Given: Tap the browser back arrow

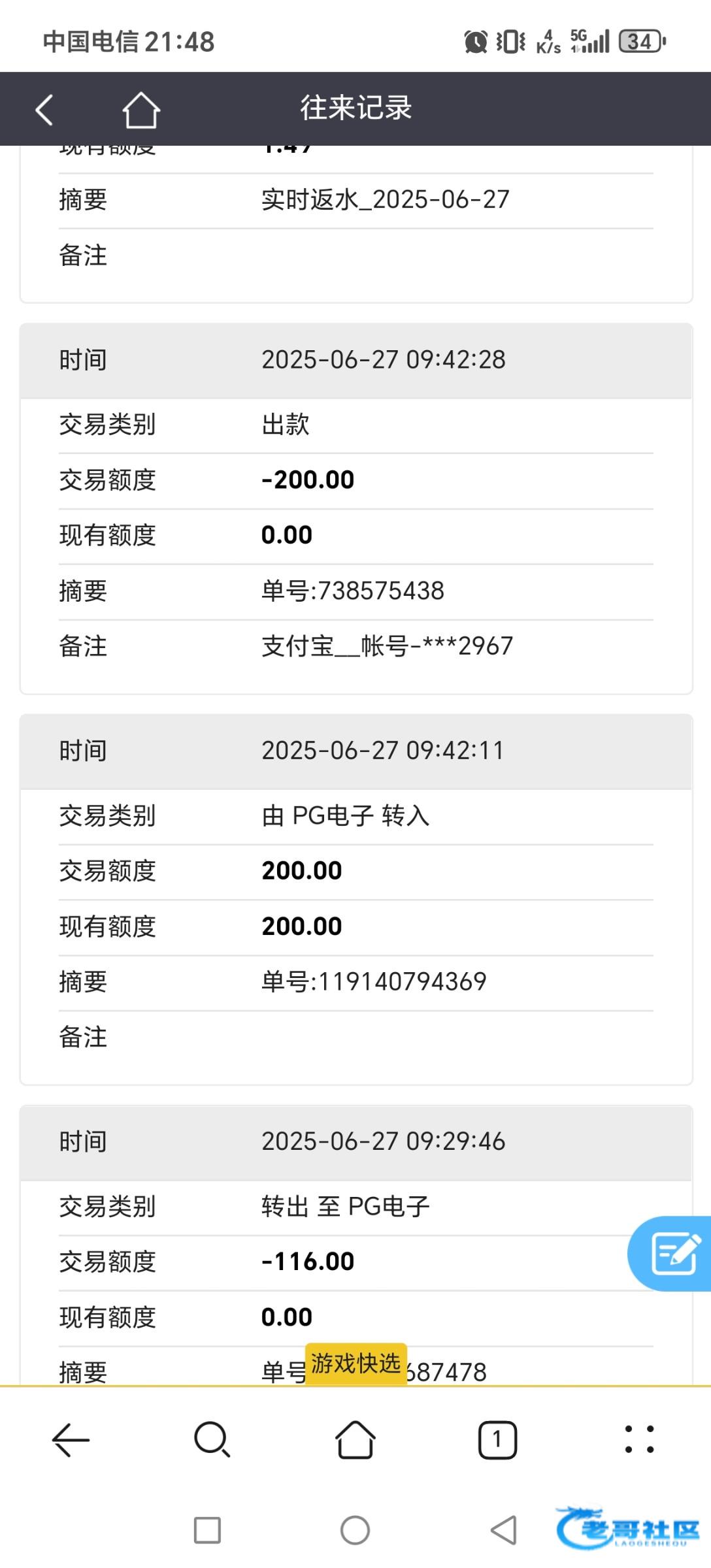Looking at the screenshot, I should click(x=71, y=1440).
